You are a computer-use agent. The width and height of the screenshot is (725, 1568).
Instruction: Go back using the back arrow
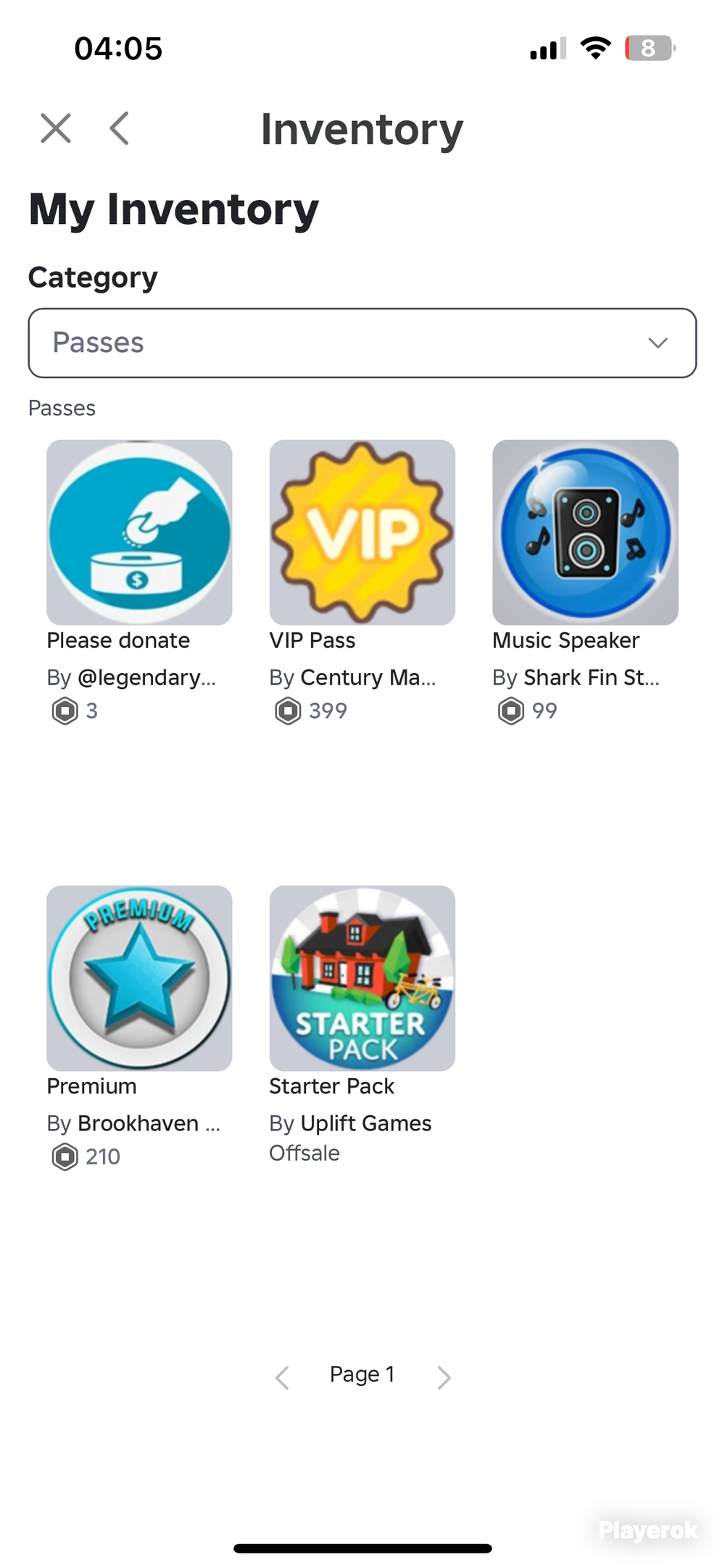tap(120, 128)
